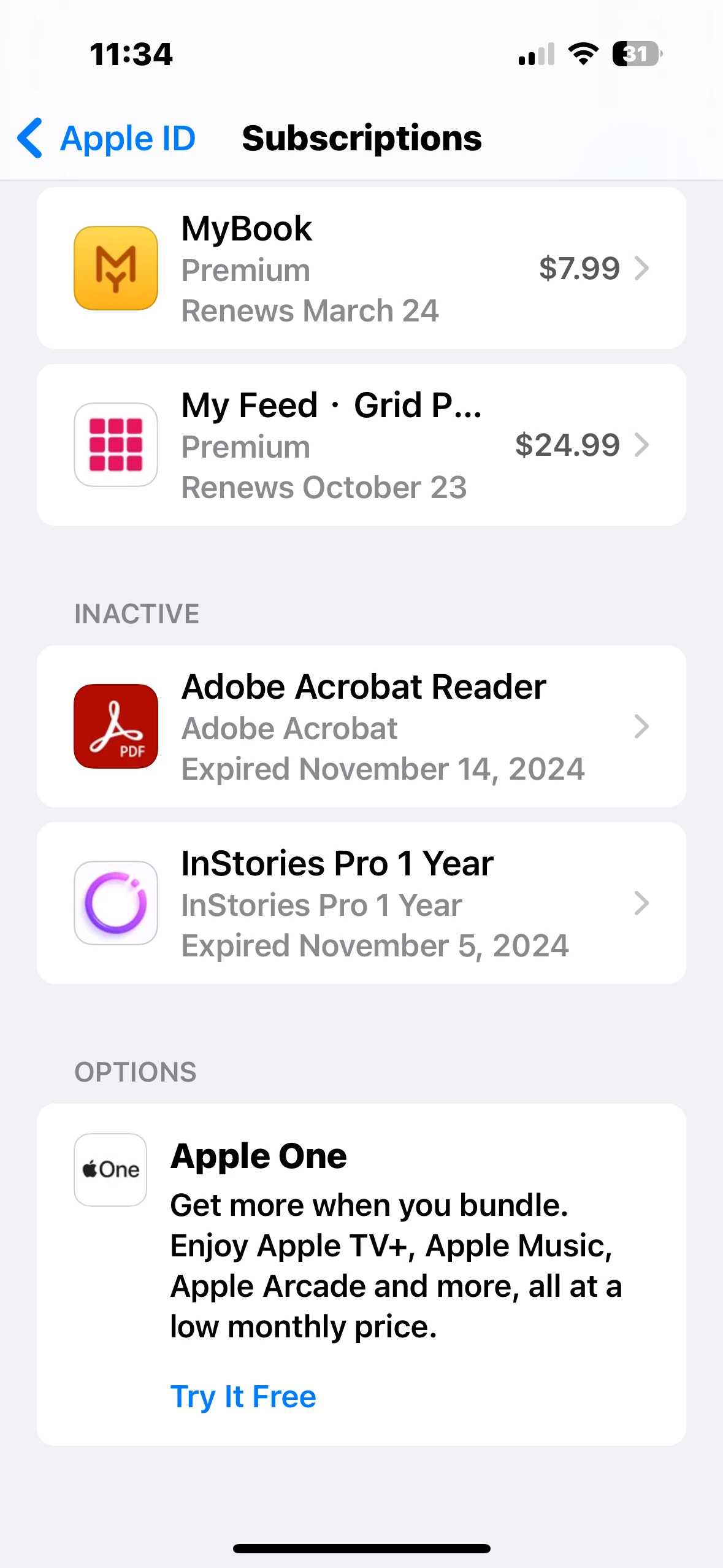View expired InStories Pro 1 Year subscription
This screenshot has height=1568, width=723.
coord(361,904)
